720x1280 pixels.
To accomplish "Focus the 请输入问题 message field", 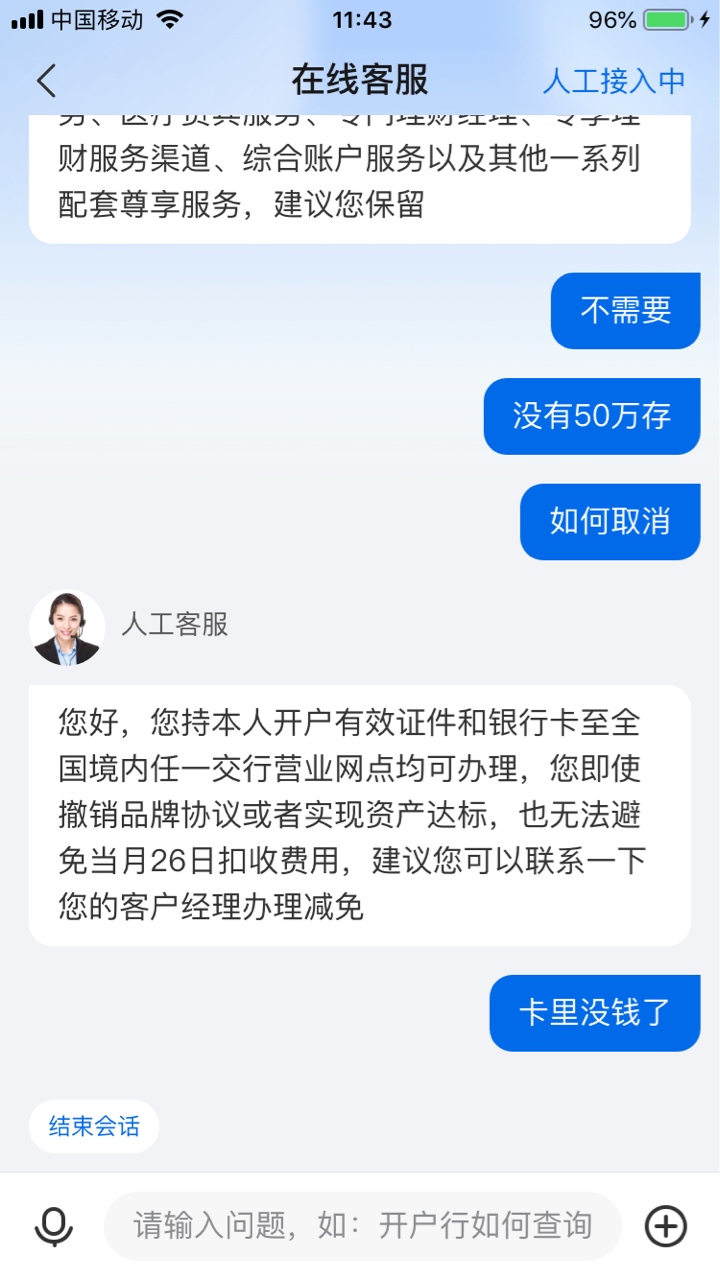I will [362, 1226].
